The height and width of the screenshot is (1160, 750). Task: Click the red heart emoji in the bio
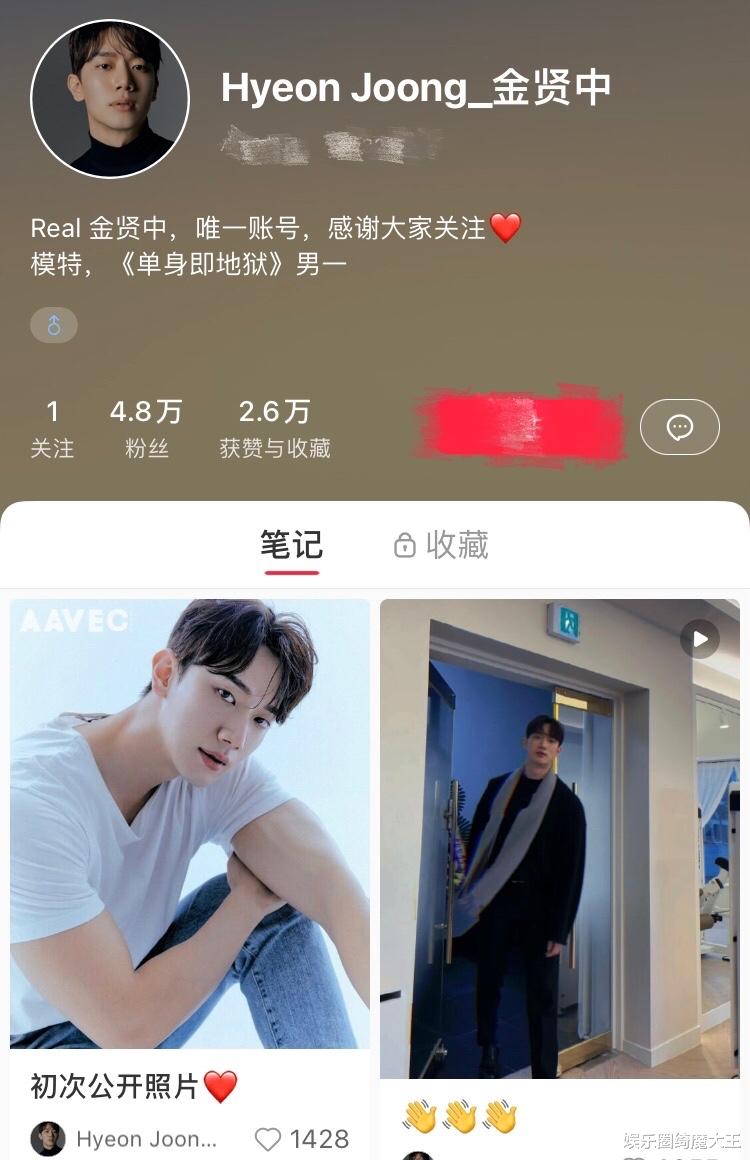[508, 227]
